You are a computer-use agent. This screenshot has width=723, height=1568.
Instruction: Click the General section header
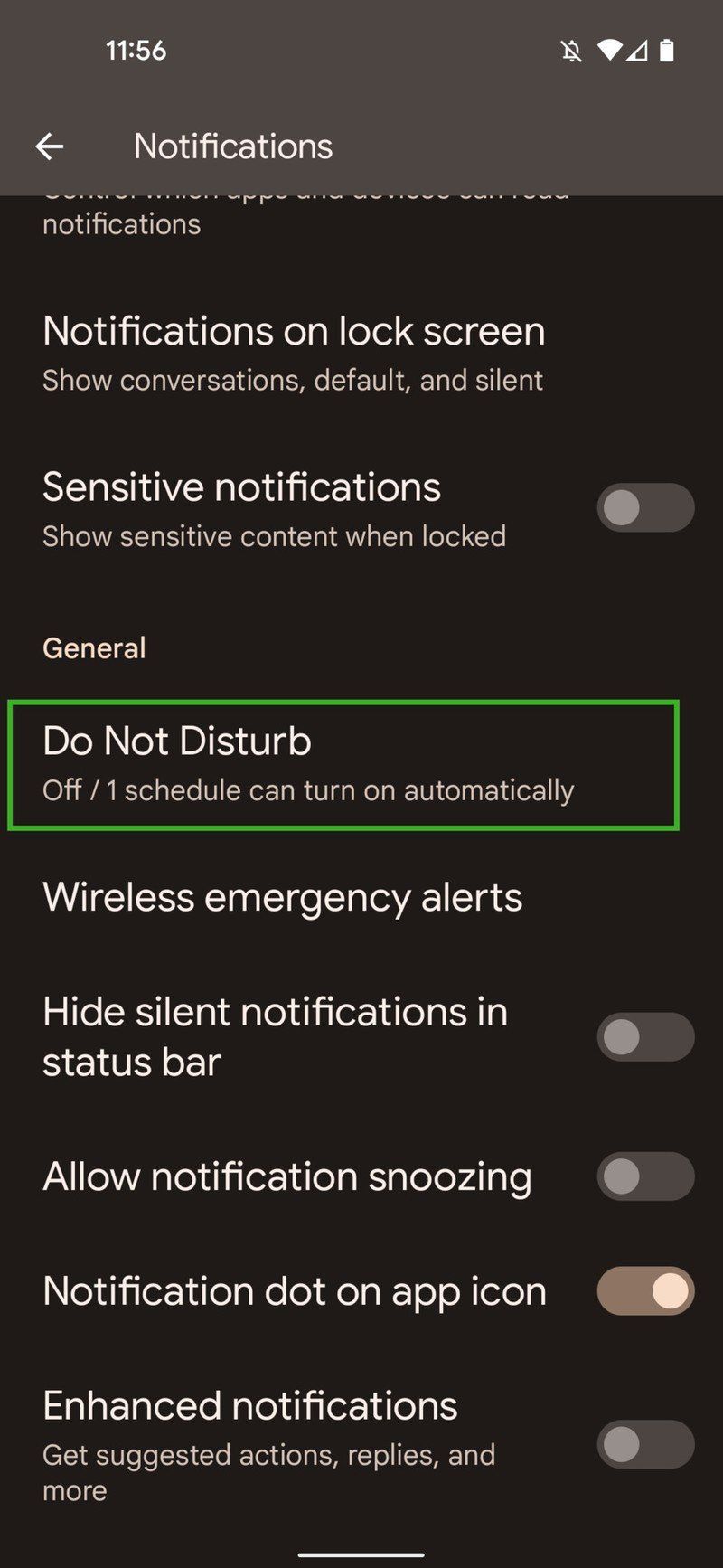(x=94, y=647)
